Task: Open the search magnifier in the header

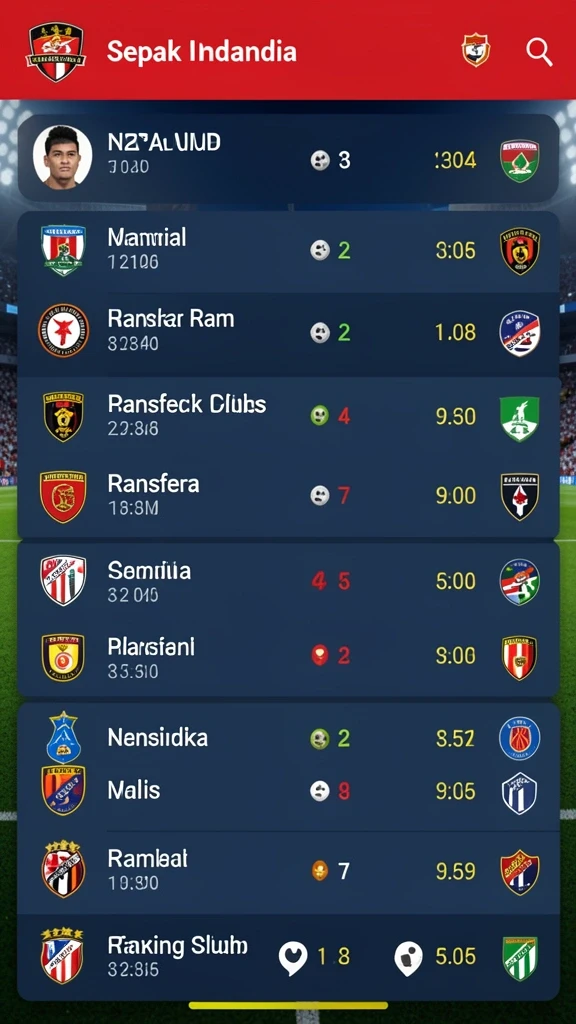Action: [x=539, y=51]
